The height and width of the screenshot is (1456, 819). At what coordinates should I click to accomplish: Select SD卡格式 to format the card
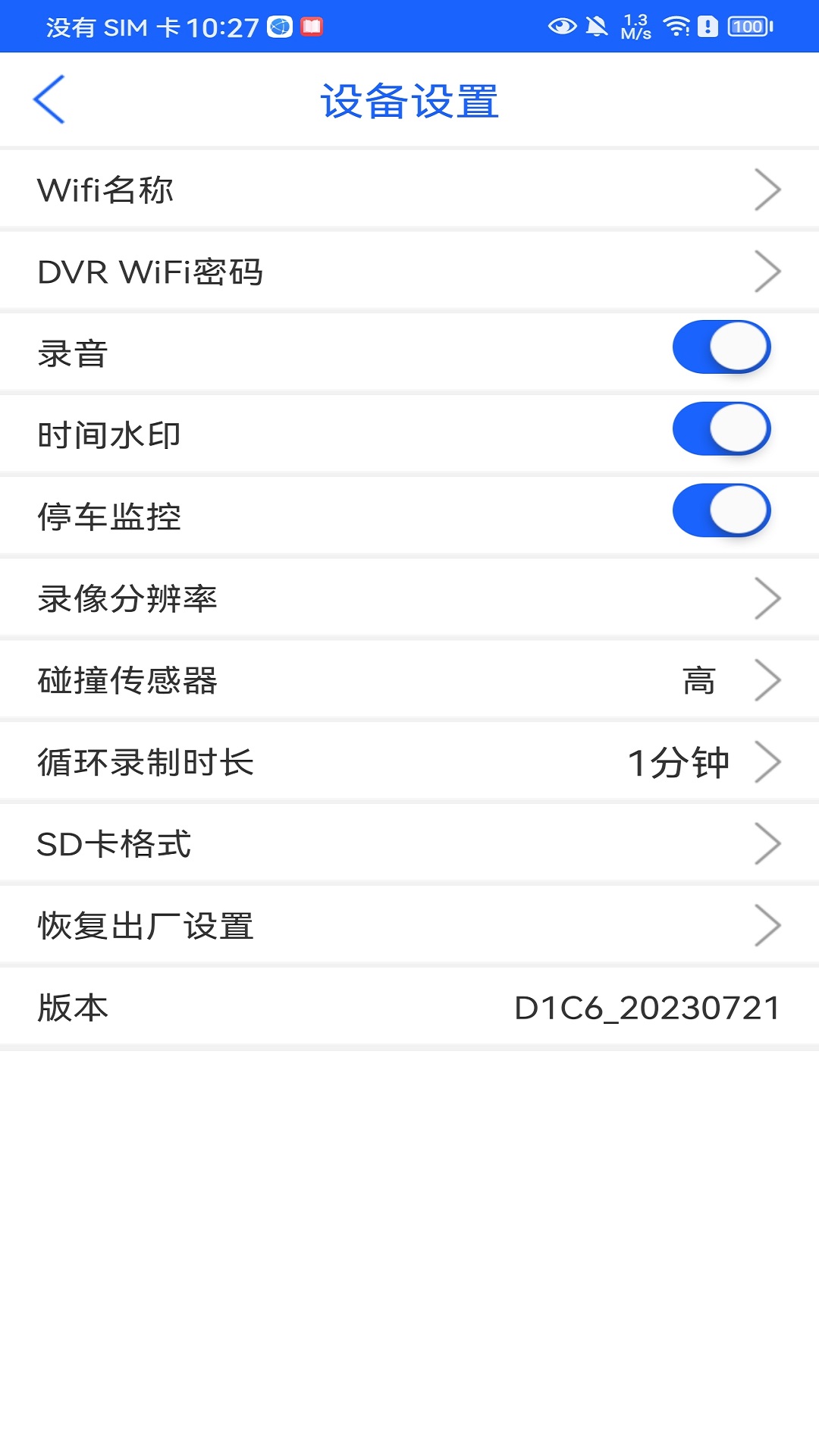pyautogui.click(x=409, y=843)
